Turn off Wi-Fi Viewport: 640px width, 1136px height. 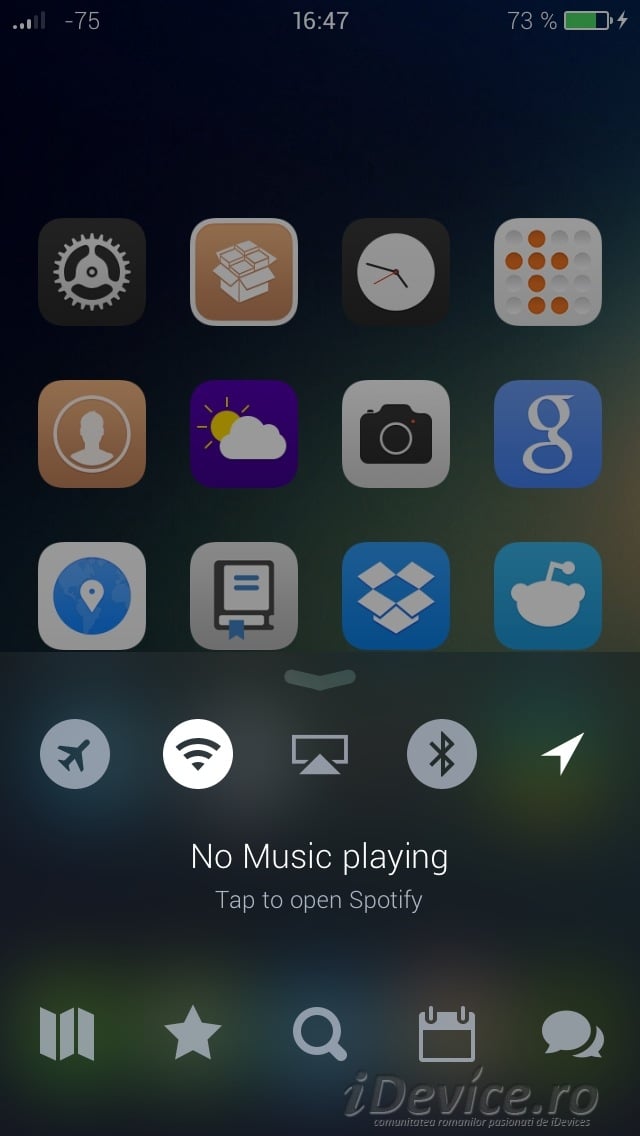click(198, 753)
